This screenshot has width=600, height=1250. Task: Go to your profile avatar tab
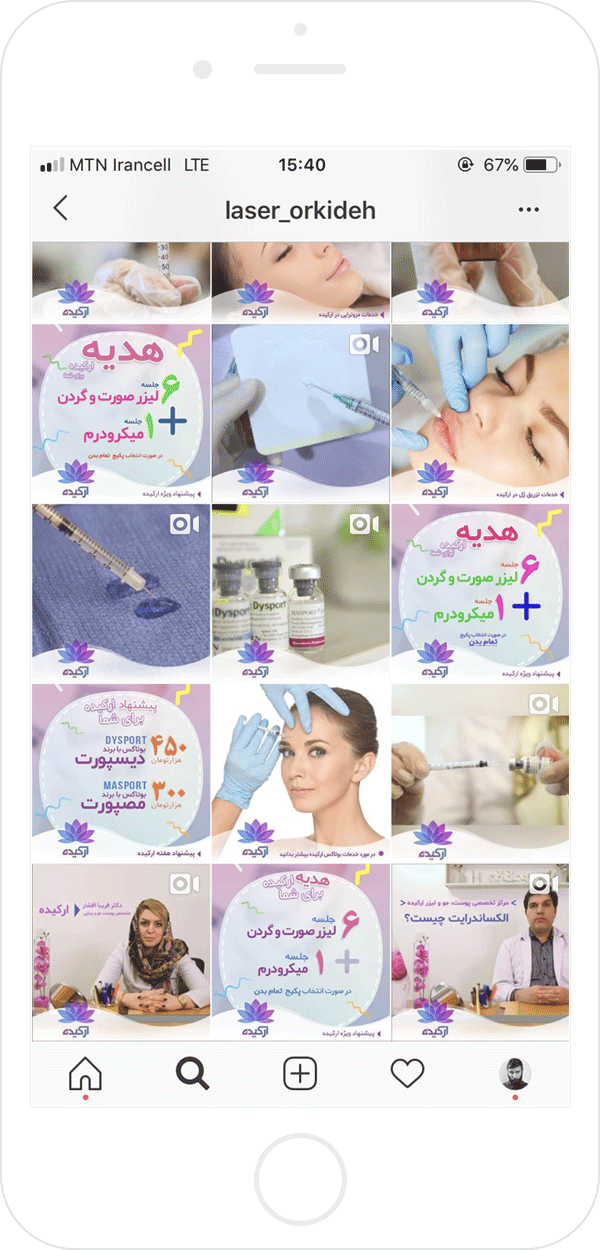(x=515, y=1075)
